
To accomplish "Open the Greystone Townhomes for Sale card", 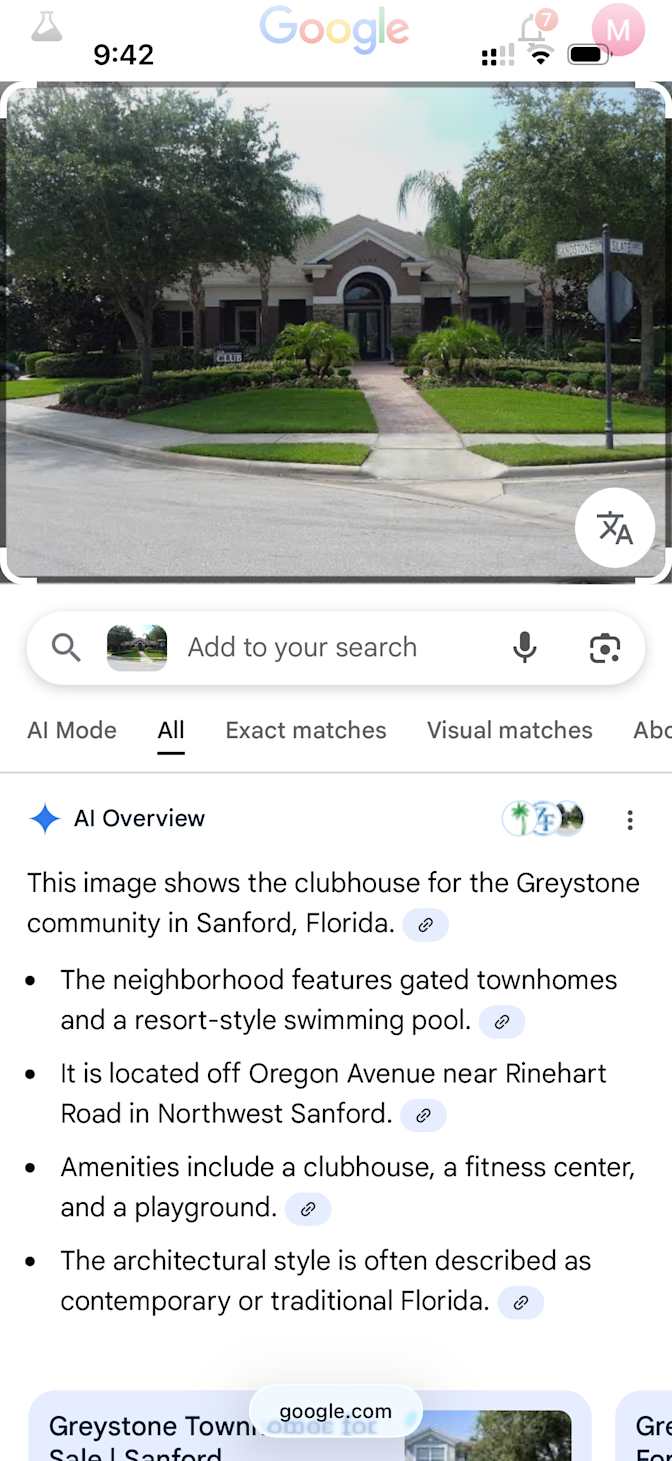I will point(310,1426).
